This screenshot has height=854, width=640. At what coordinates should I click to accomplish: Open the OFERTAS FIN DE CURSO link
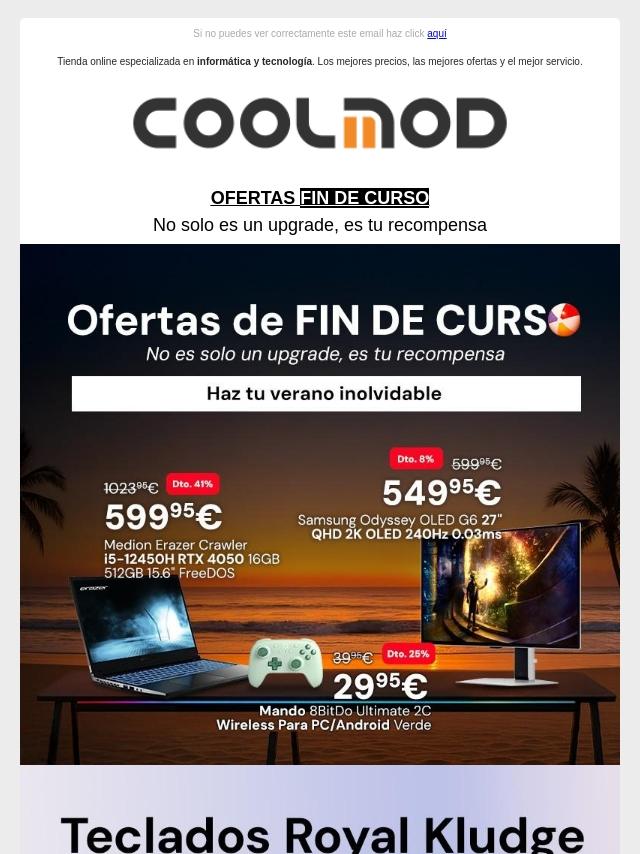click(x=319, y=198)
